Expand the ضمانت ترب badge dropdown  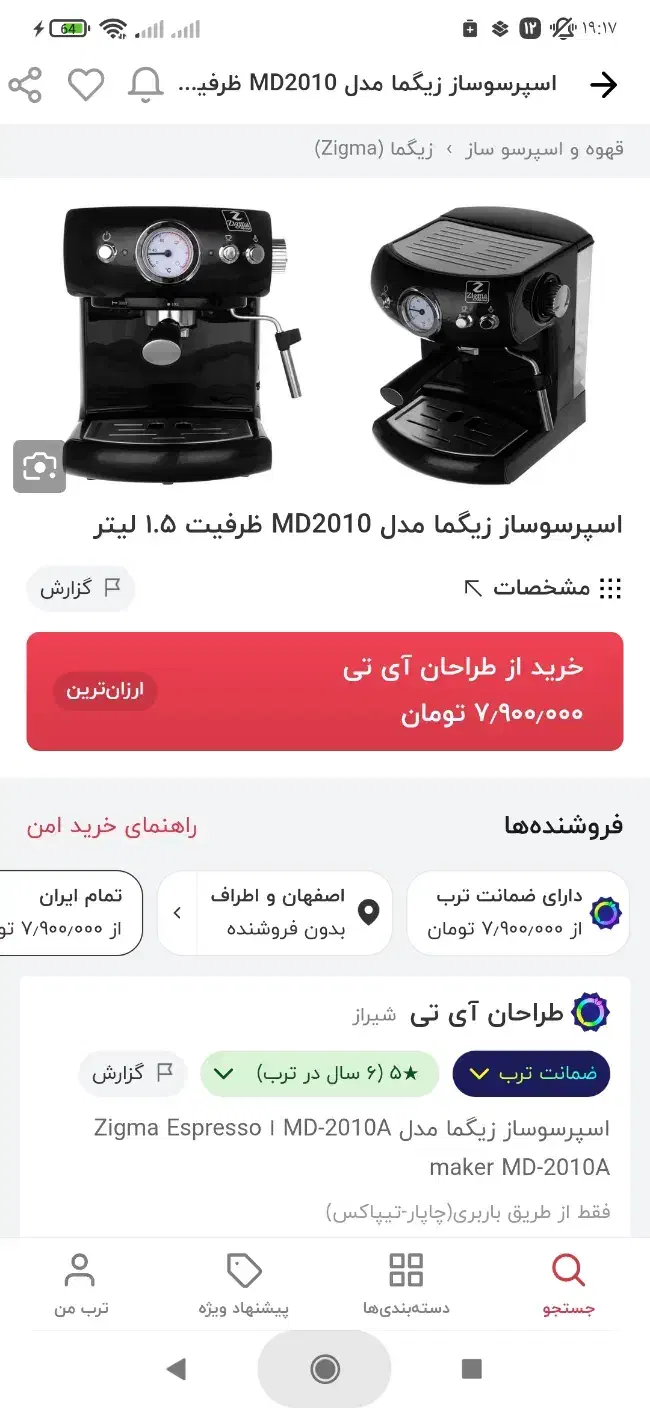531,1074
